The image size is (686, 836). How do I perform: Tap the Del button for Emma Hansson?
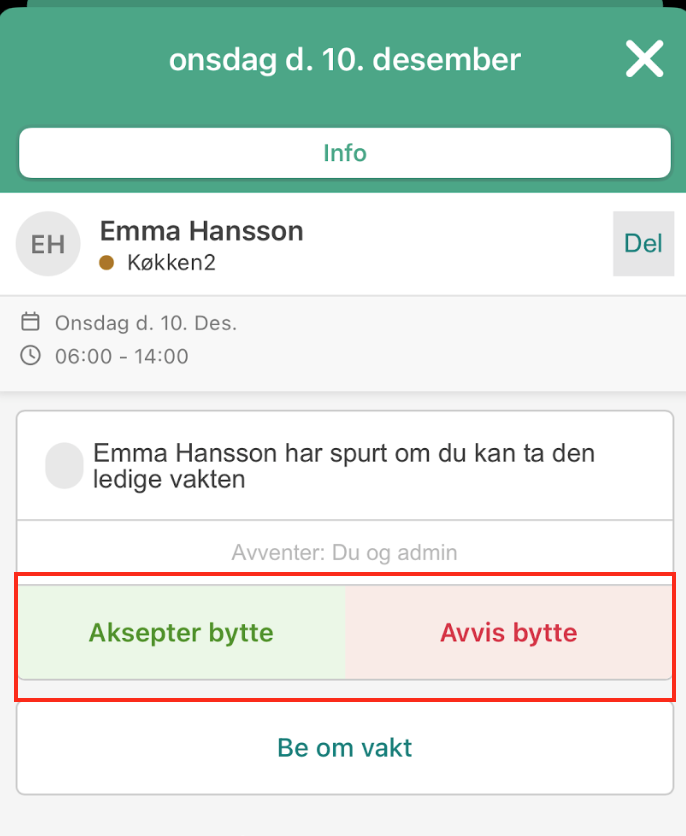(x=642, y=243)
